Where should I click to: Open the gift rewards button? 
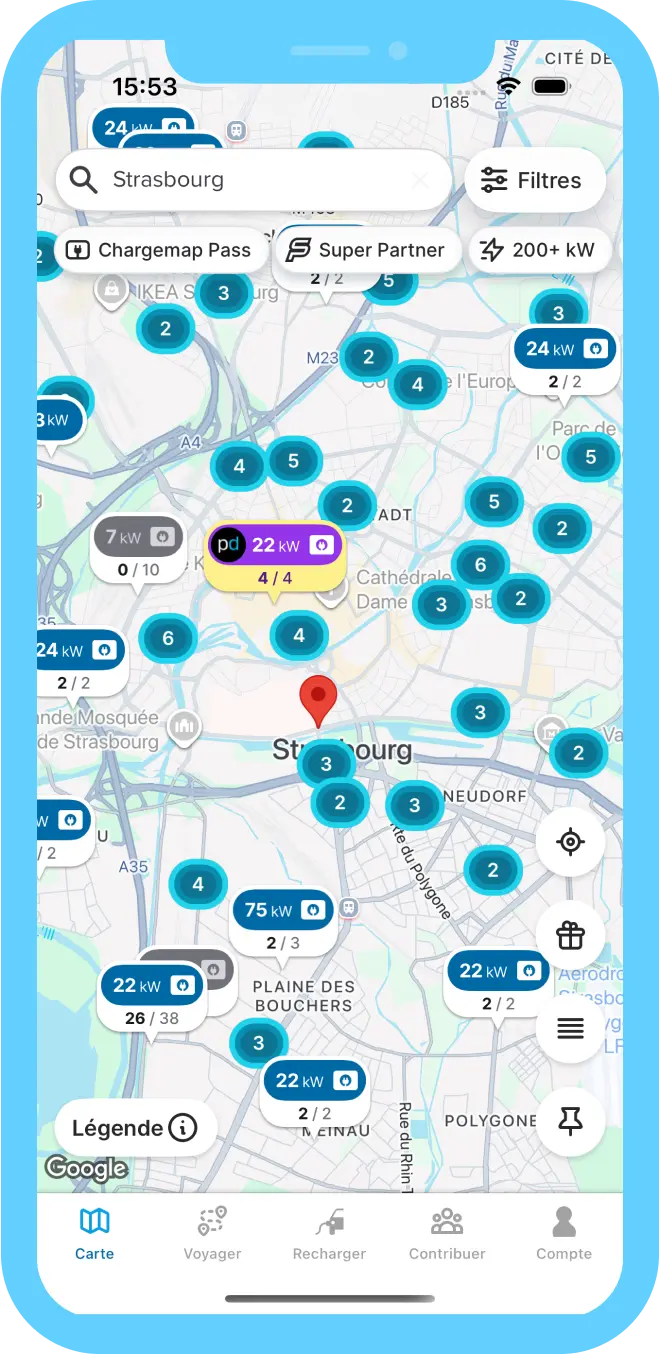570,936
